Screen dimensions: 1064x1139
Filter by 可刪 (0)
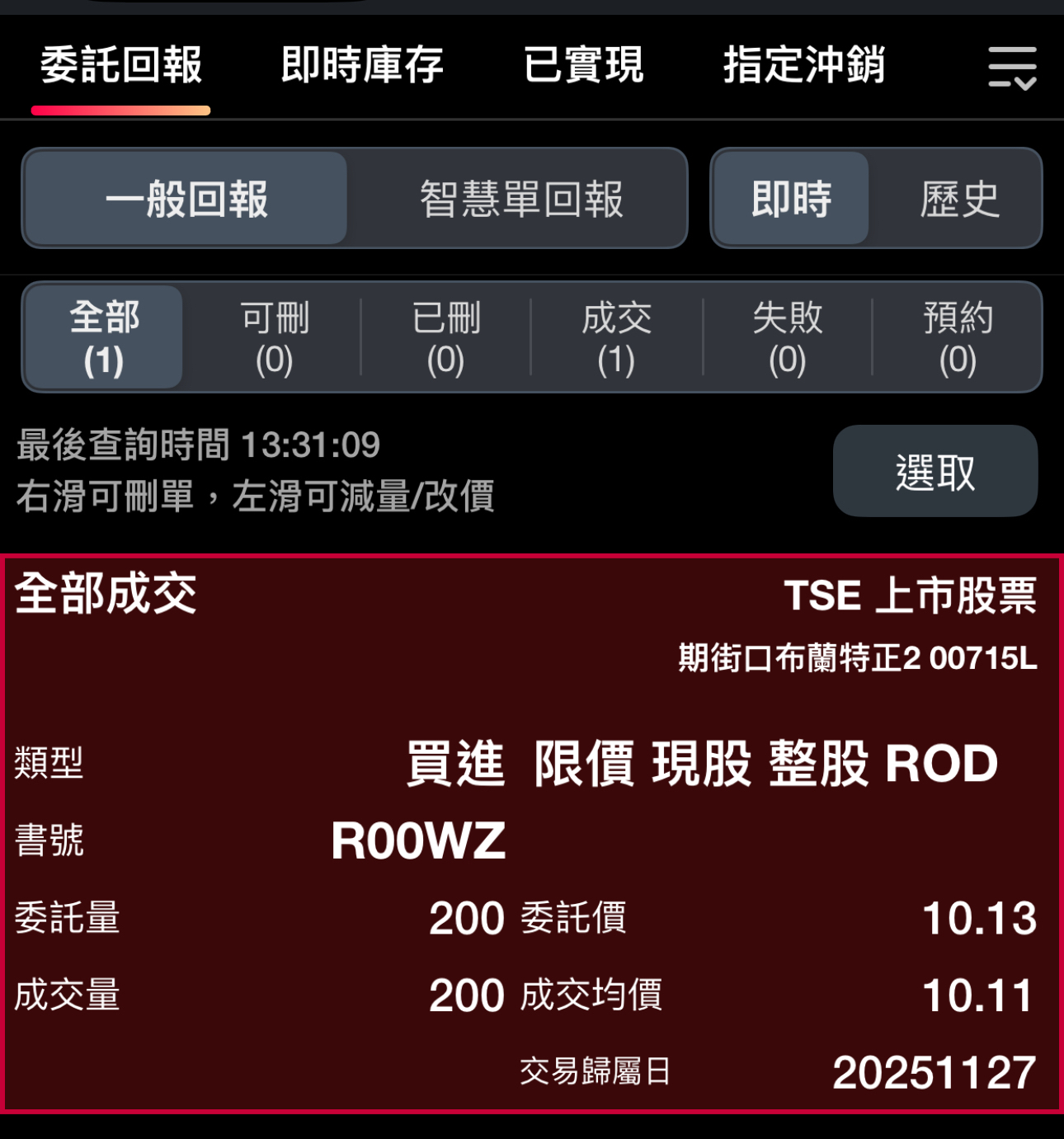[274, 337]
